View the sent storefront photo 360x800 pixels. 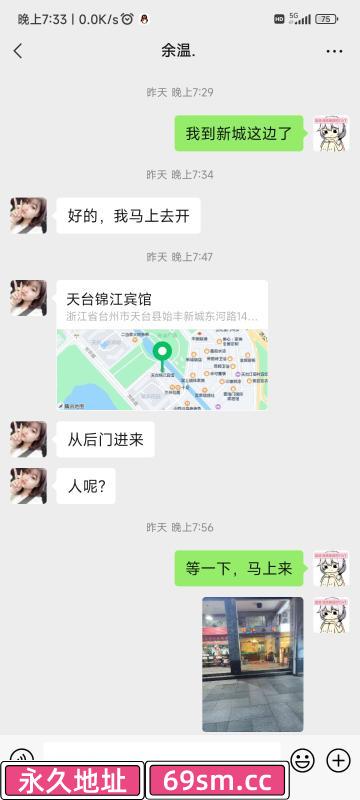[253, 664]
